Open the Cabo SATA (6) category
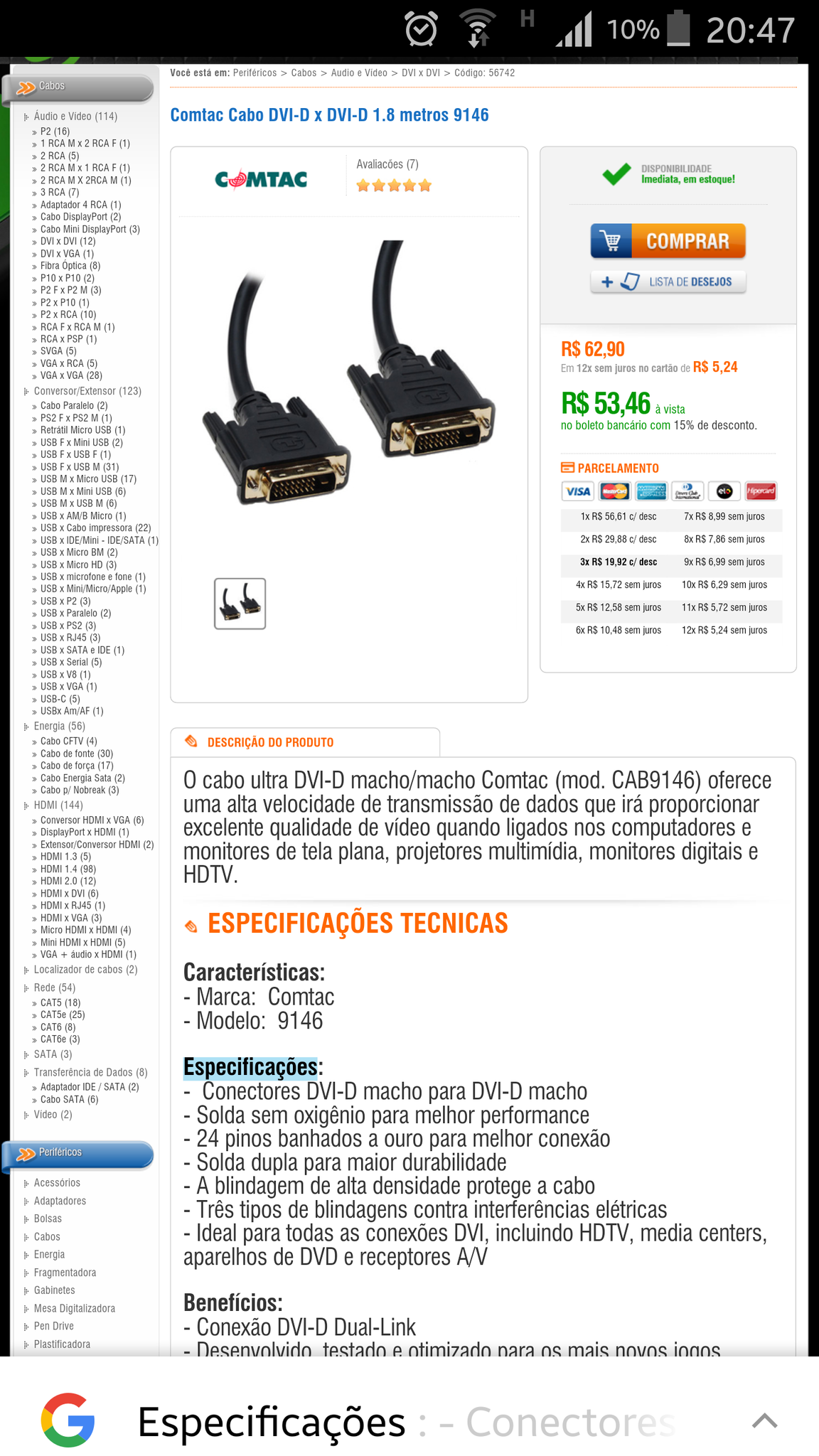The image size is (819, 1456). [x=69, y=1099]
